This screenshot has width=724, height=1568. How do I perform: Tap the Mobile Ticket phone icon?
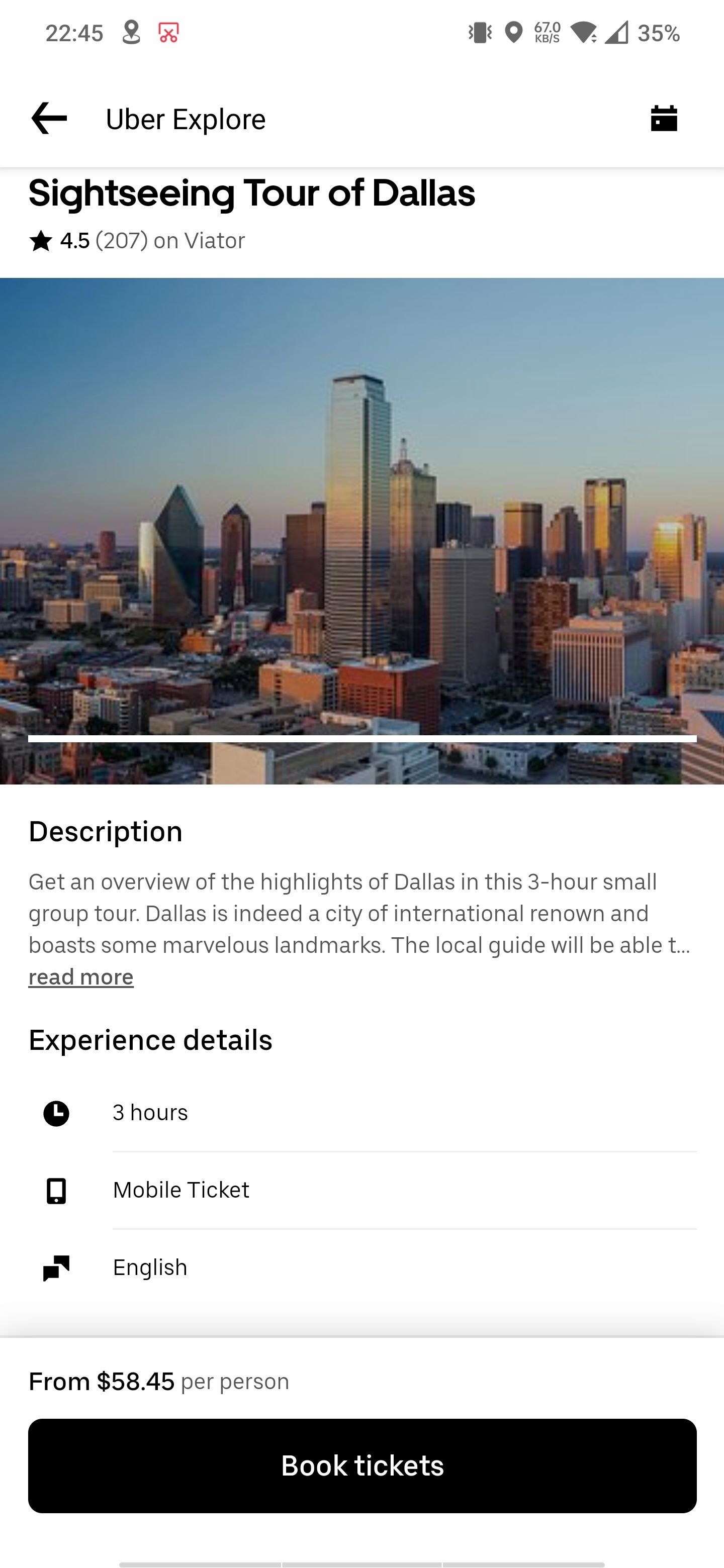tap(55, 1190)
